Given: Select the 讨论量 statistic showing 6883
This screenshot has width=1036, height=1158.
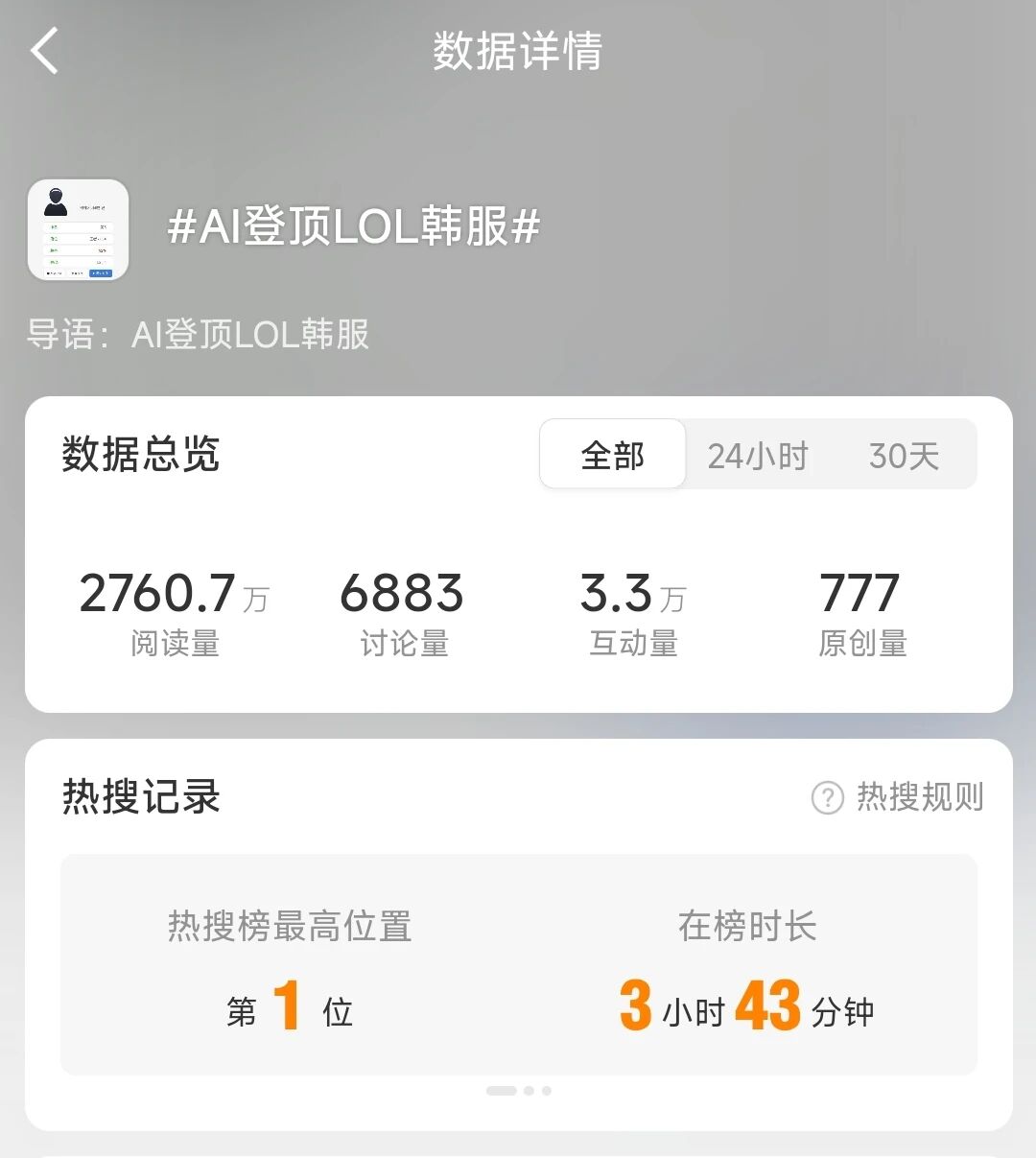Looking at the screenshot, I should pyautogui.click(x=402, y=611).
